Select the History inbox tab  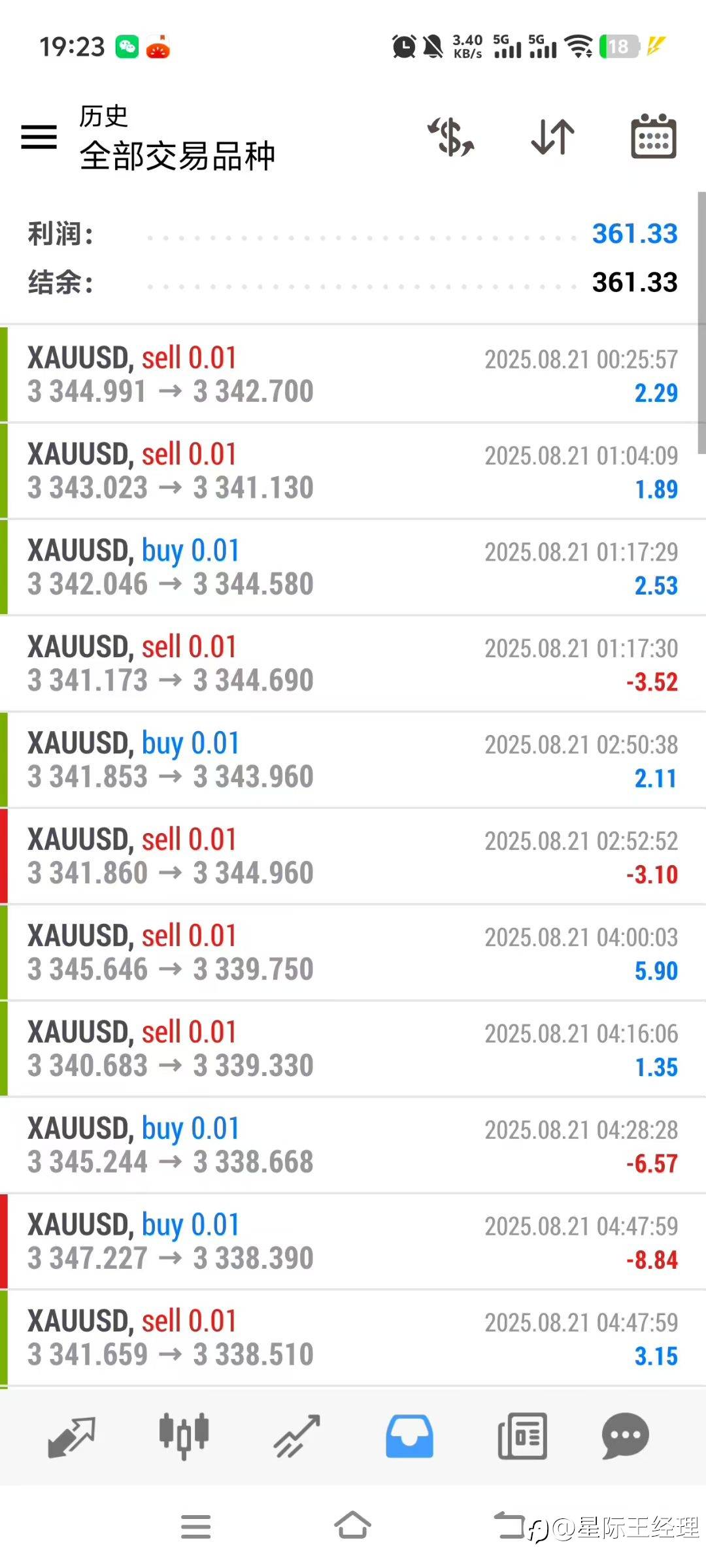tap(409, 1437)
